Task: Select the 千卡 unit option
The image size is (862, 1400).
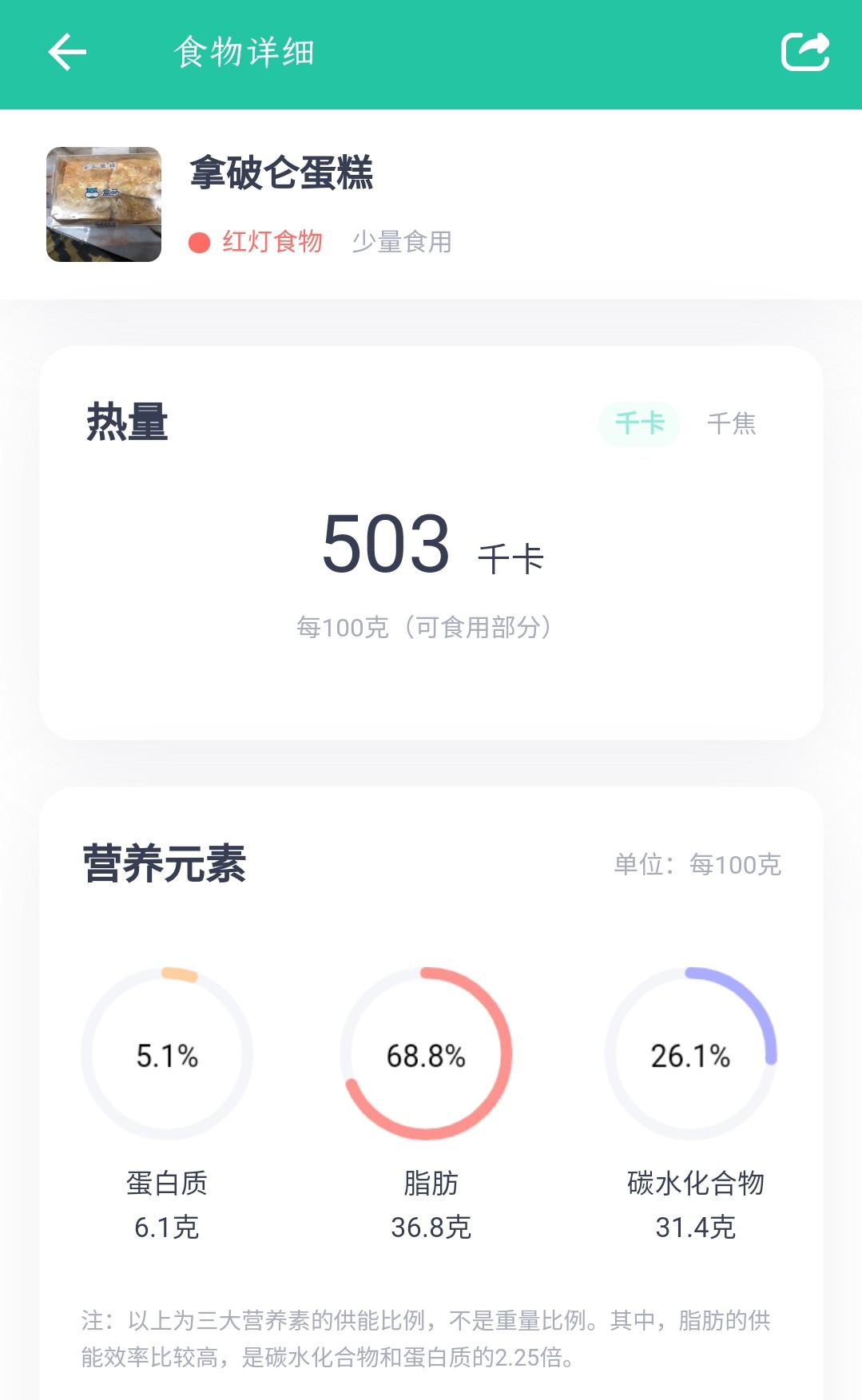Action: pyautogui.click(x=639, y=423)
